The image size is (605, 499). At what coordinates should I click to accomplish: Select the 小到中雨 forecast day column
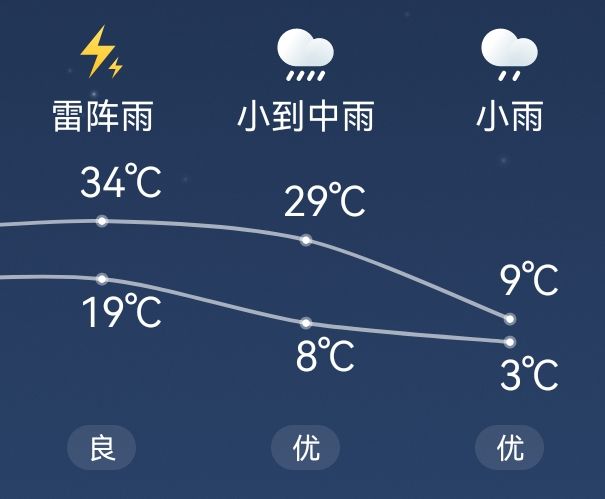(x=305, y=117)
